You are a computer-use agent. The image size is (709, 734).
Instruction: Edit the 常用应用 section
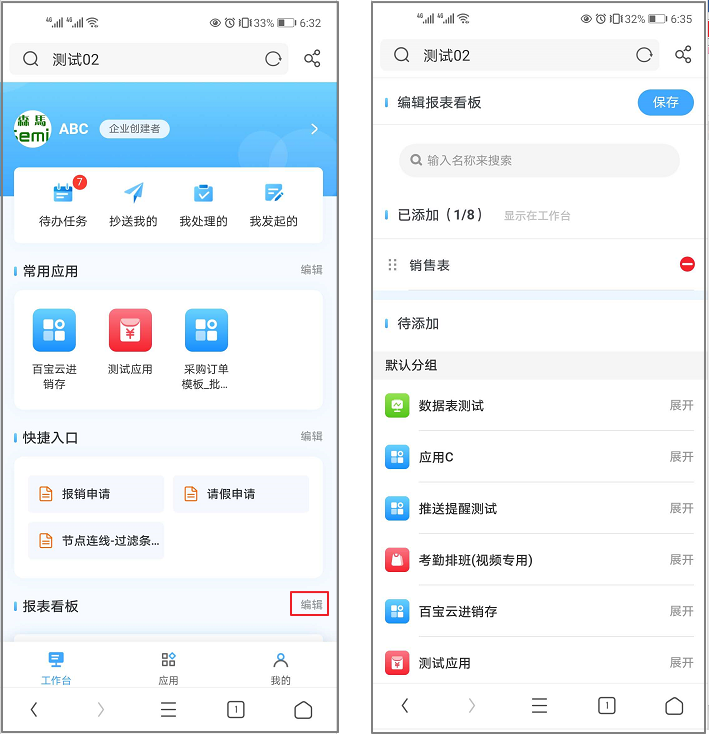[312, 270]
